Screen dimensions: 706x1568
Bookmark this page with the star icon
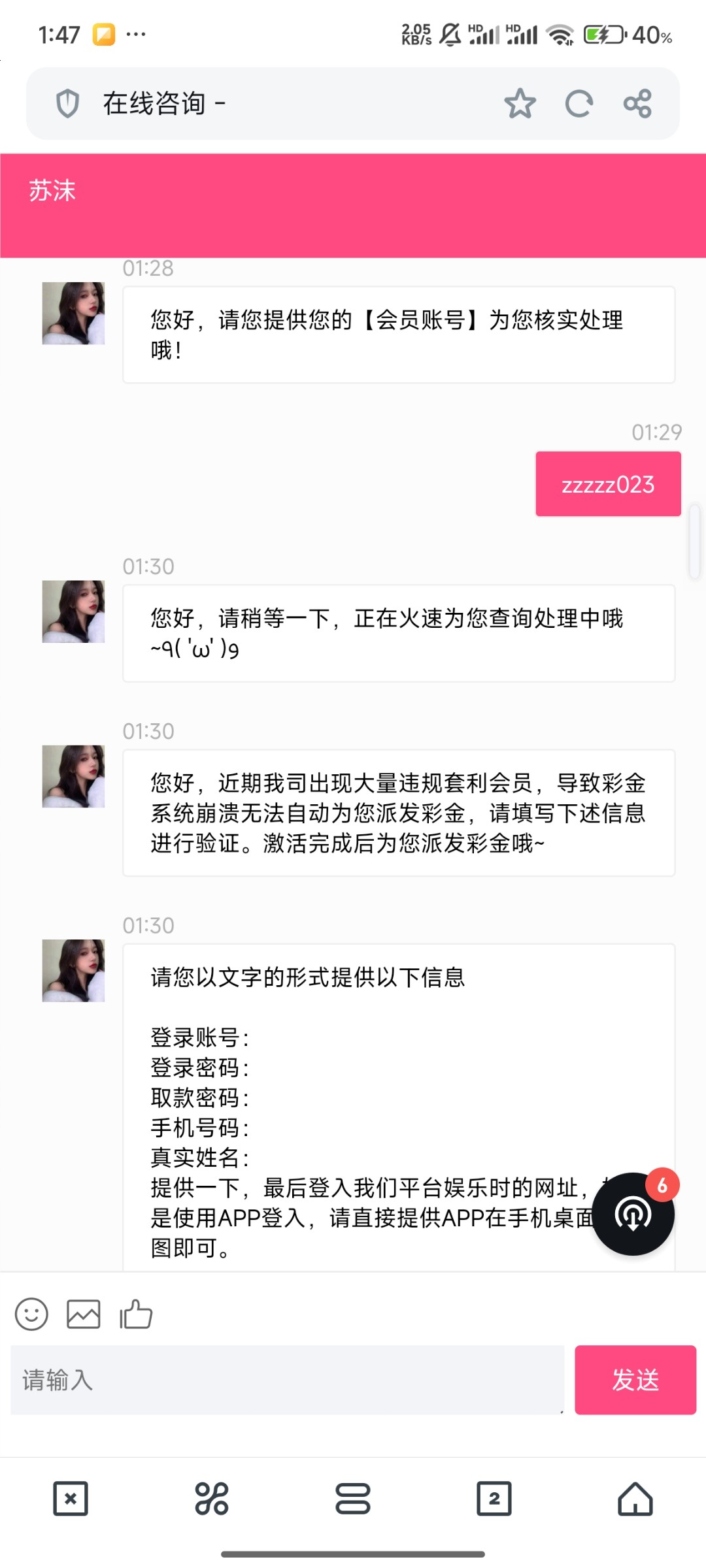[520, 104]
